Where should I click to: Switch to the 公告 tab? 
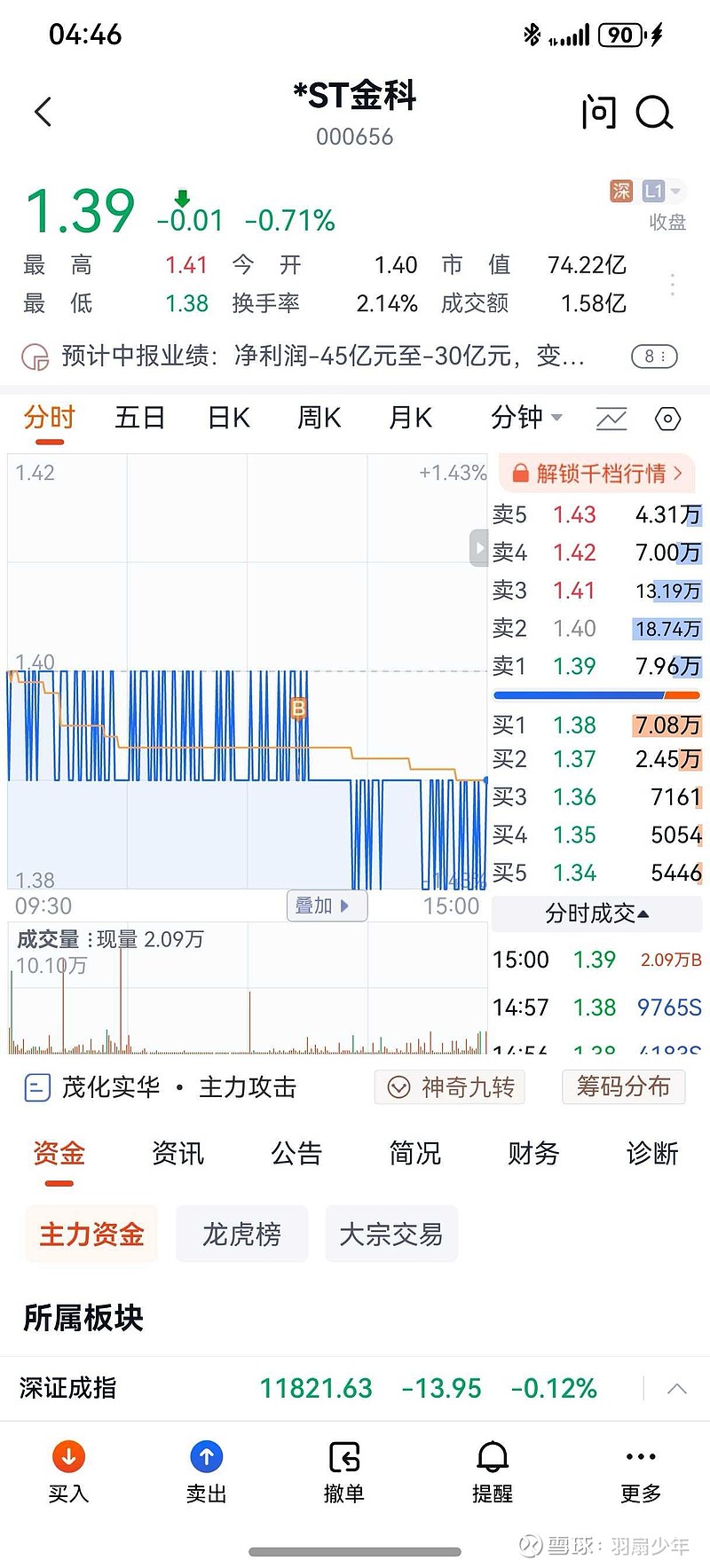[296, 1153]
